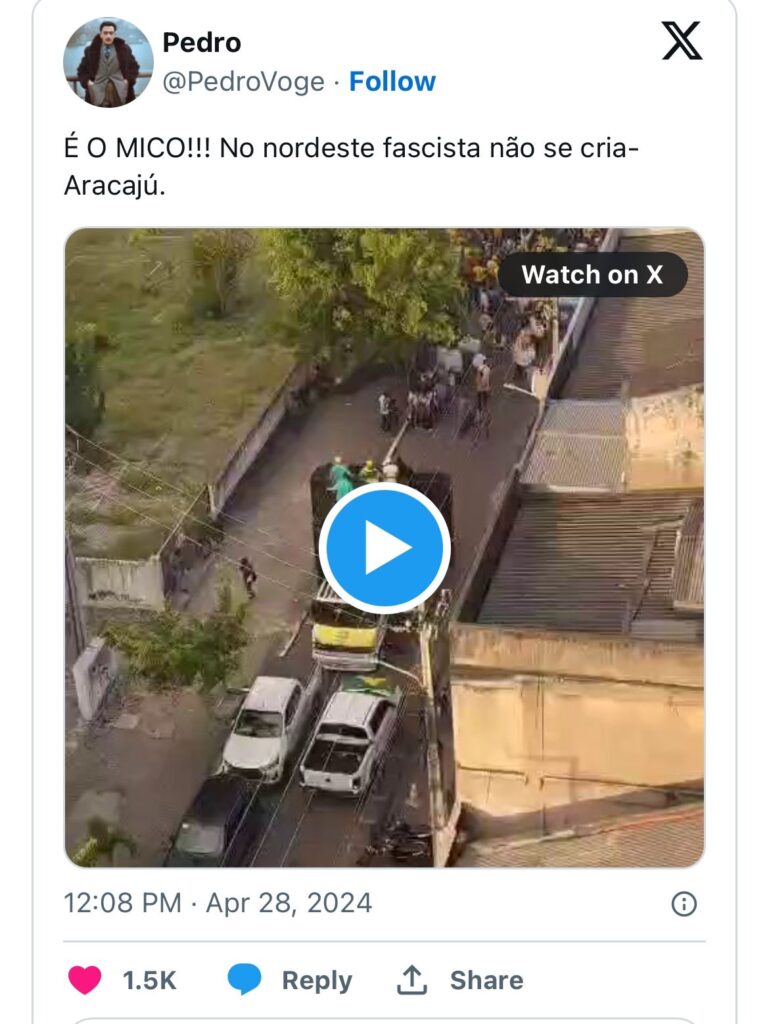Share this post
Image resolution: width=769 pixels, height=1024 pixels.
(460, 980)
